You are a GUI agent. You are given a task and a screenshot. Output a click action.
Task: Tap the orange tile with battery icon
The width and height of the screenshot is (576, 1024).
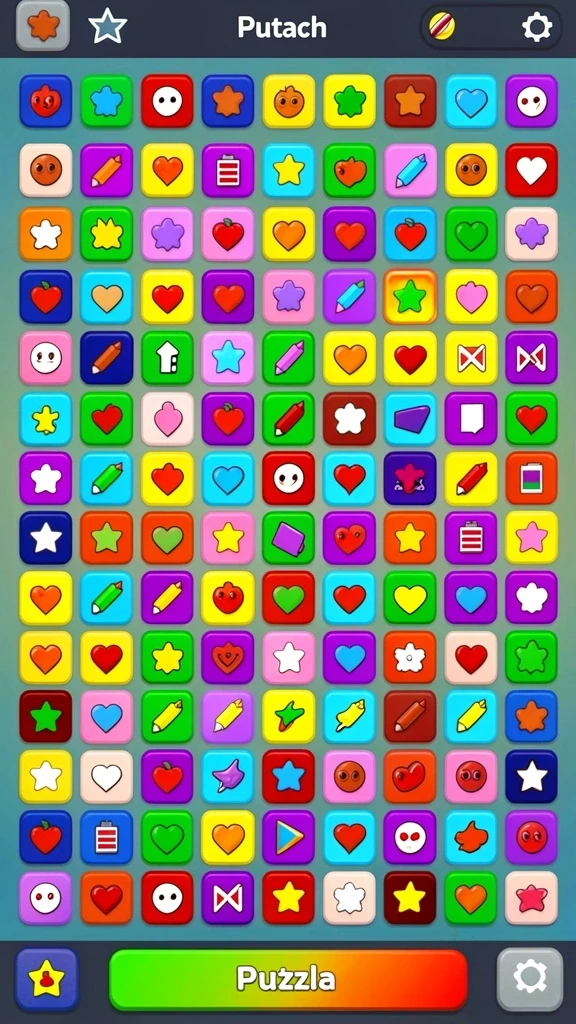pos(532,478)
